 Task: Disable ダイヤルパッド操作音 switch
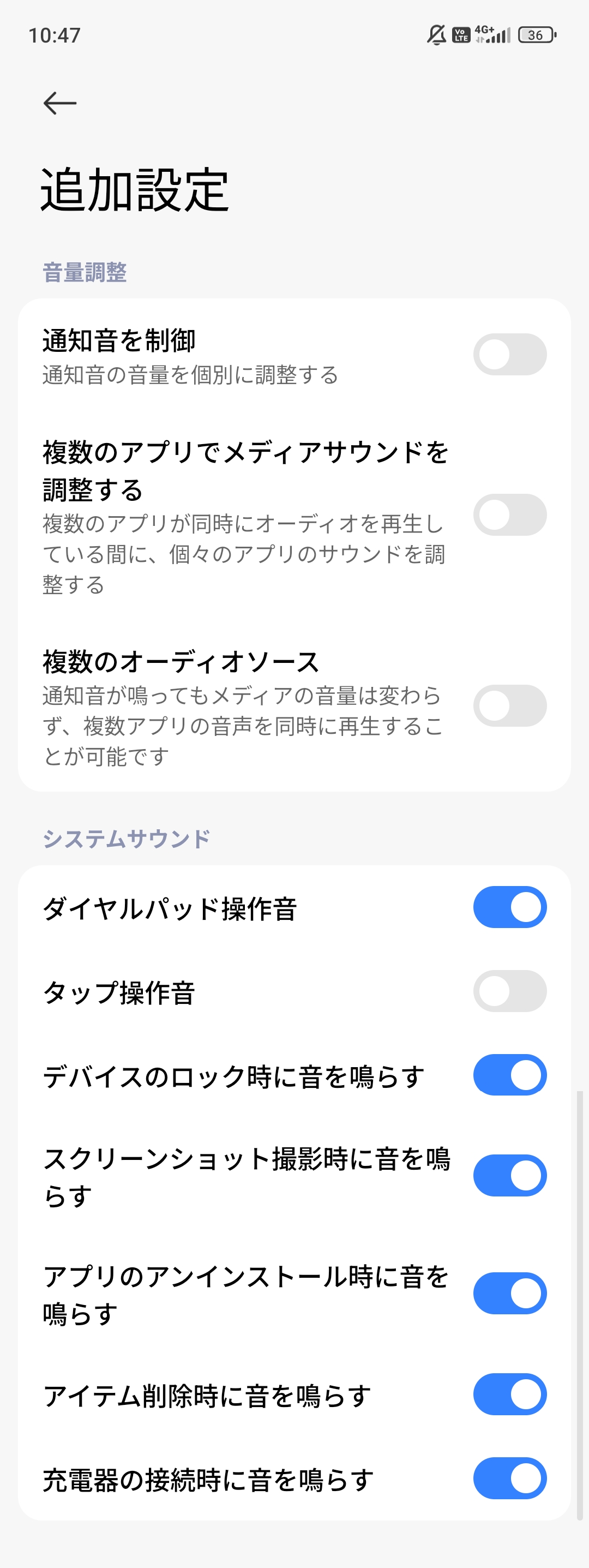point(510,907)
